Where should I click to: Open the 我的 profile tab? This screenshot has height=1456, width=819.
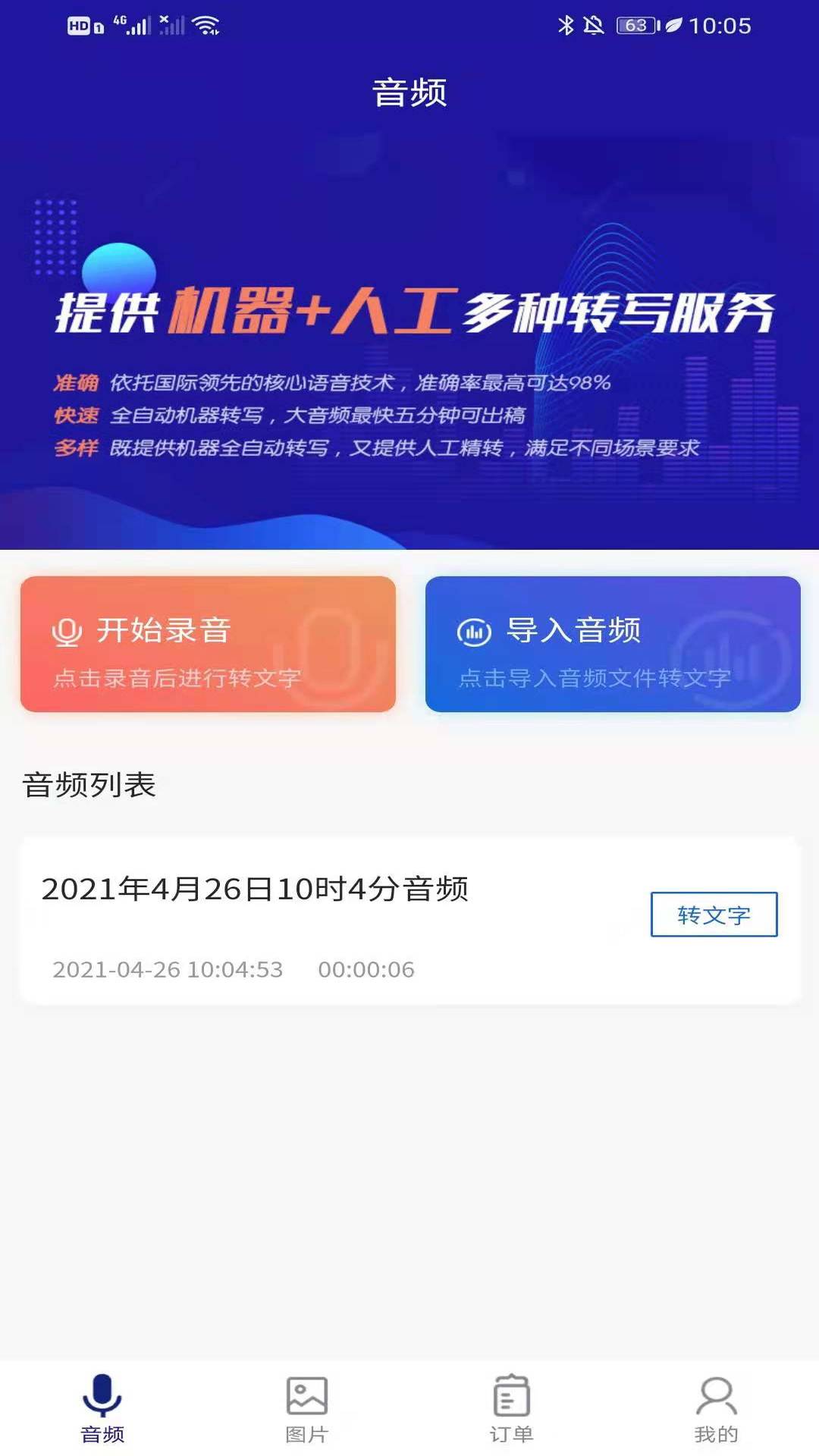click(x=716, y=1408)
